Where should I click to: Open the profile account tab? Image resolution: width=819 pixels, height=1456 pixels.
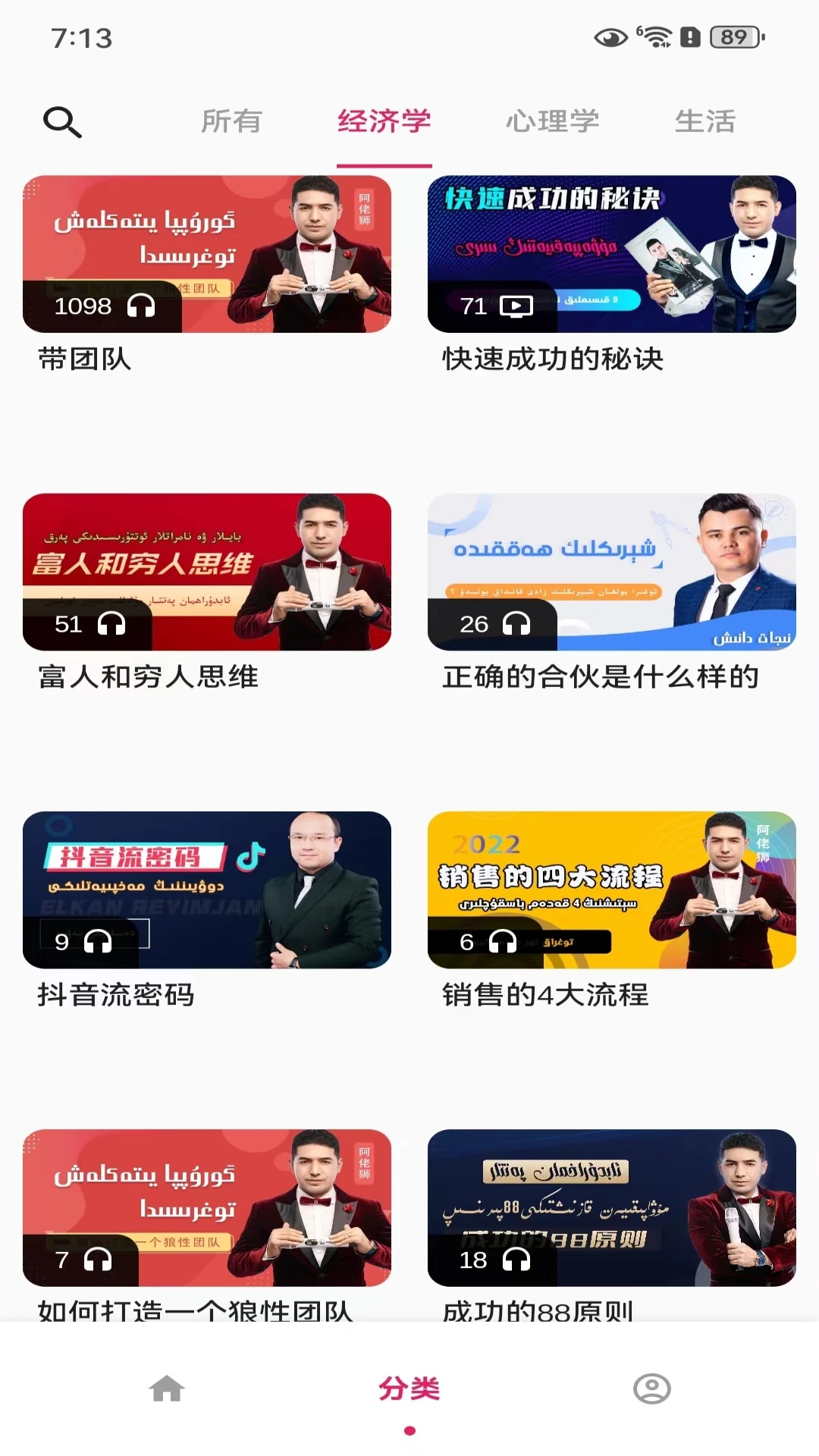[652, 1389]
